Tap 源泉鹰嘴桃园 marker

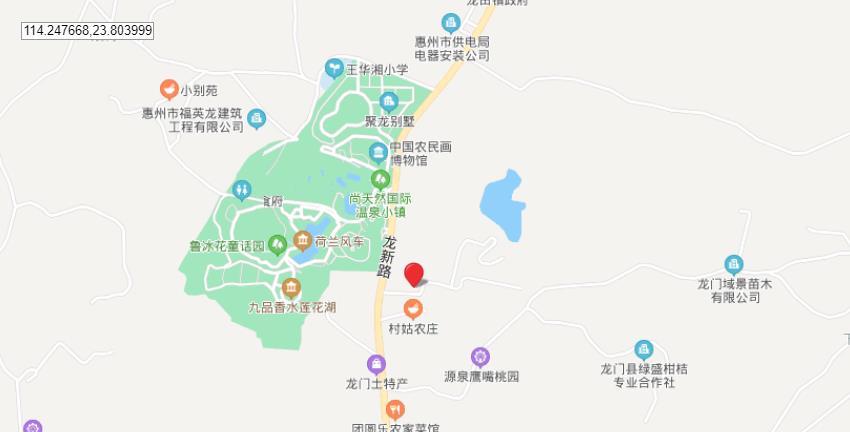[x=481, y=357]
